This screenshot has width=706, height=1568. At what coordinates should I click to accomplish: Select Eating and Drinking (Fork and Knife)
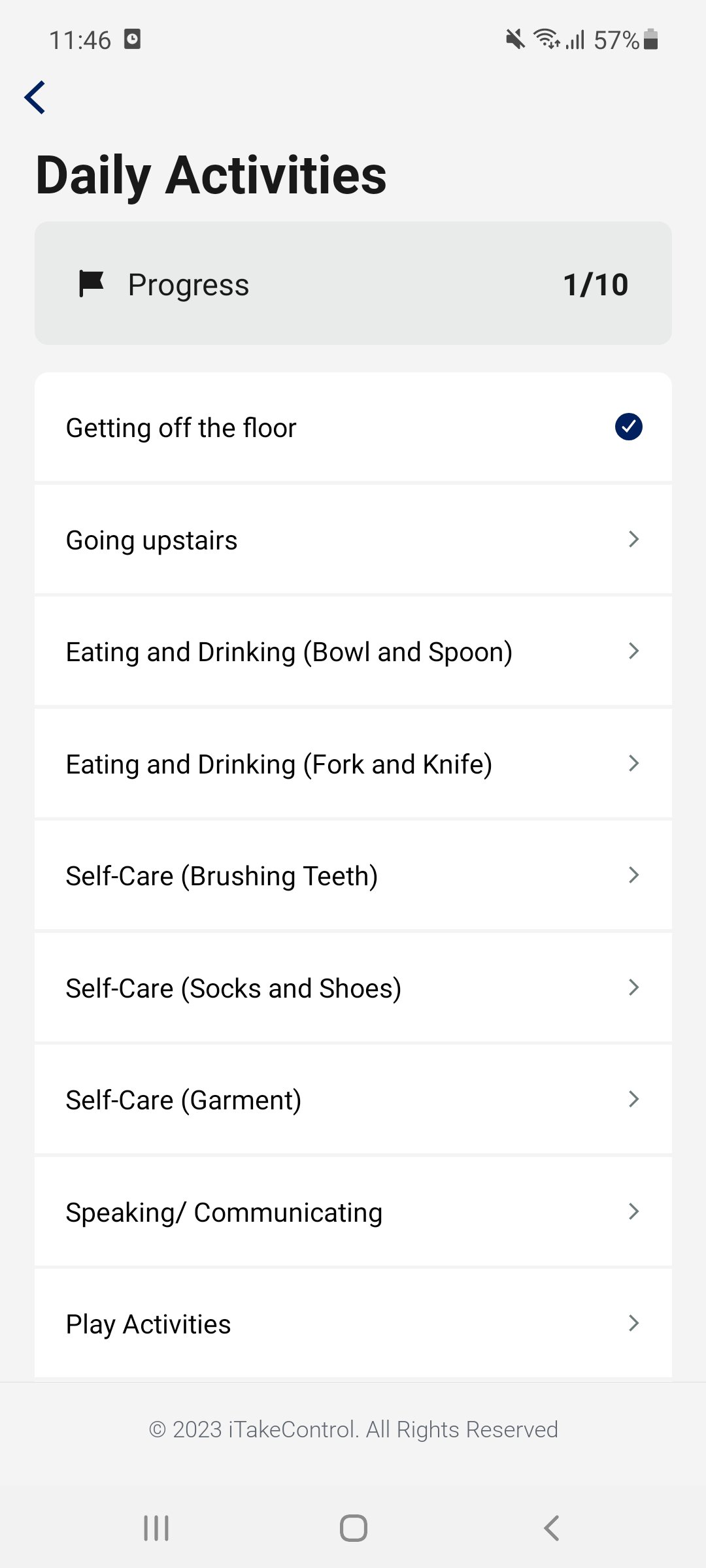click(353, 764)
